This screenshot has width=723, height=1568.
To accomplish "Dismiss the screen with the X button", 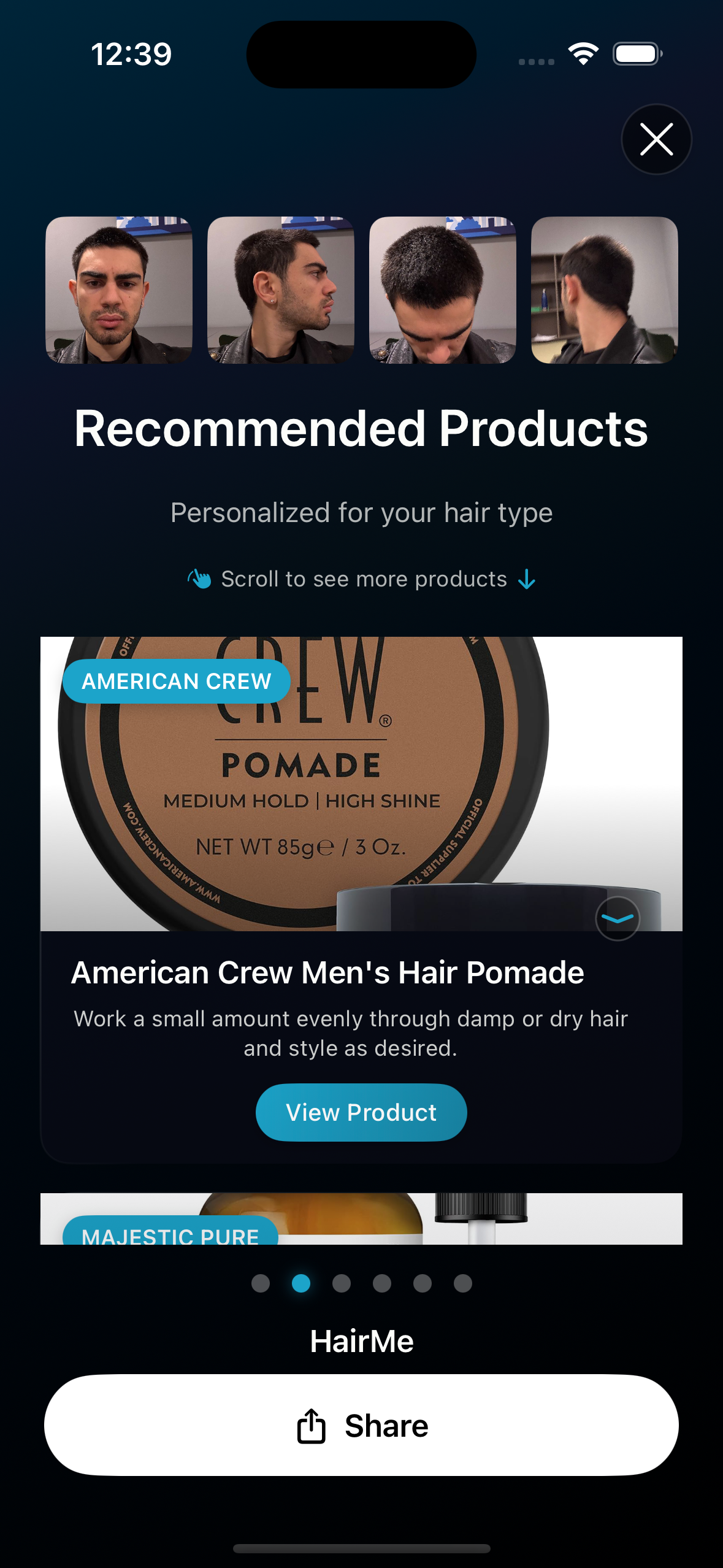I will (x=656, y=139).
